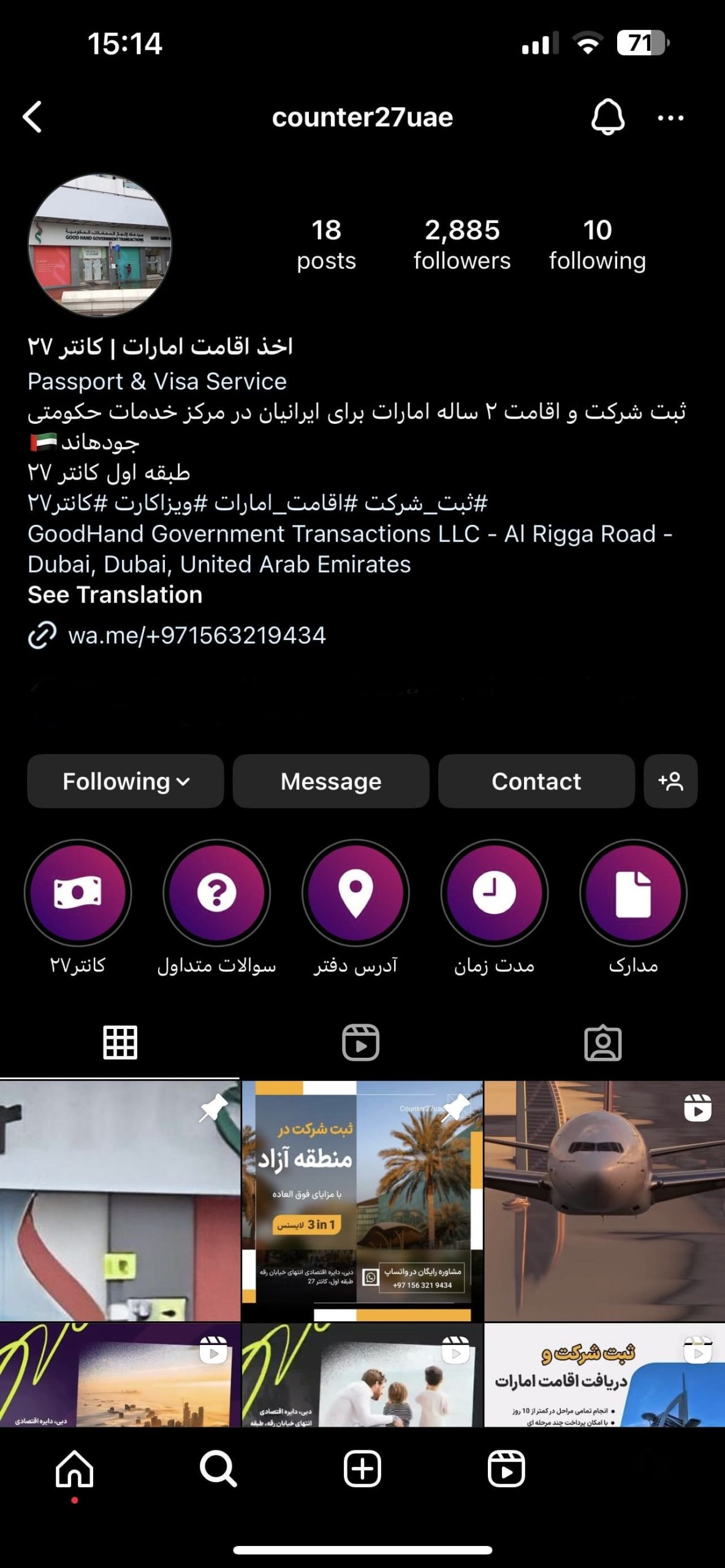Open the airplane reel post
Screen dimensions: 725x1568
pyautogui.click(x=604, y=1200)
